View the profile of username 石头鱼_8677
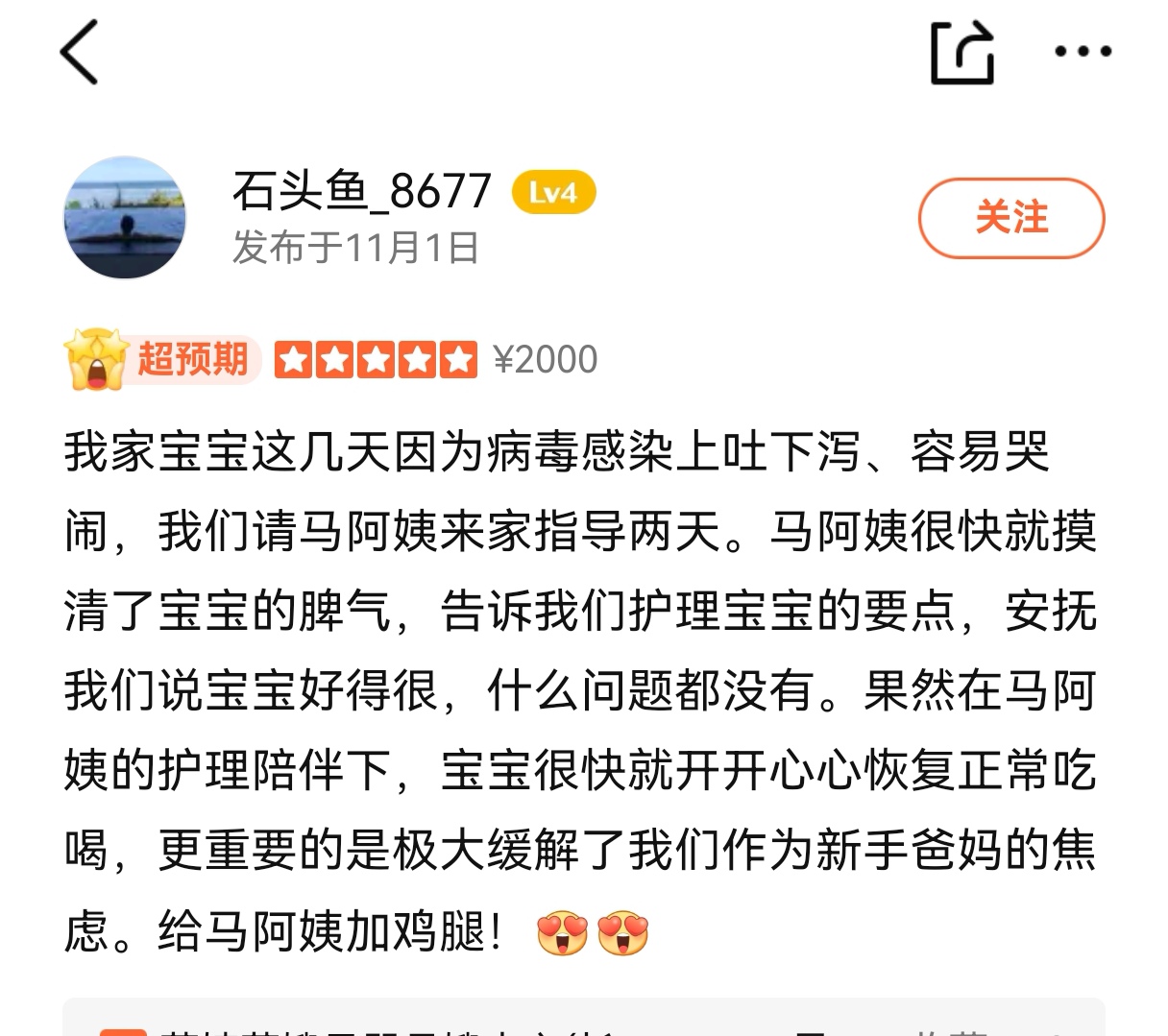Image resolution: width=1168 pixels, height=1036 pixels. pos(361,190)
